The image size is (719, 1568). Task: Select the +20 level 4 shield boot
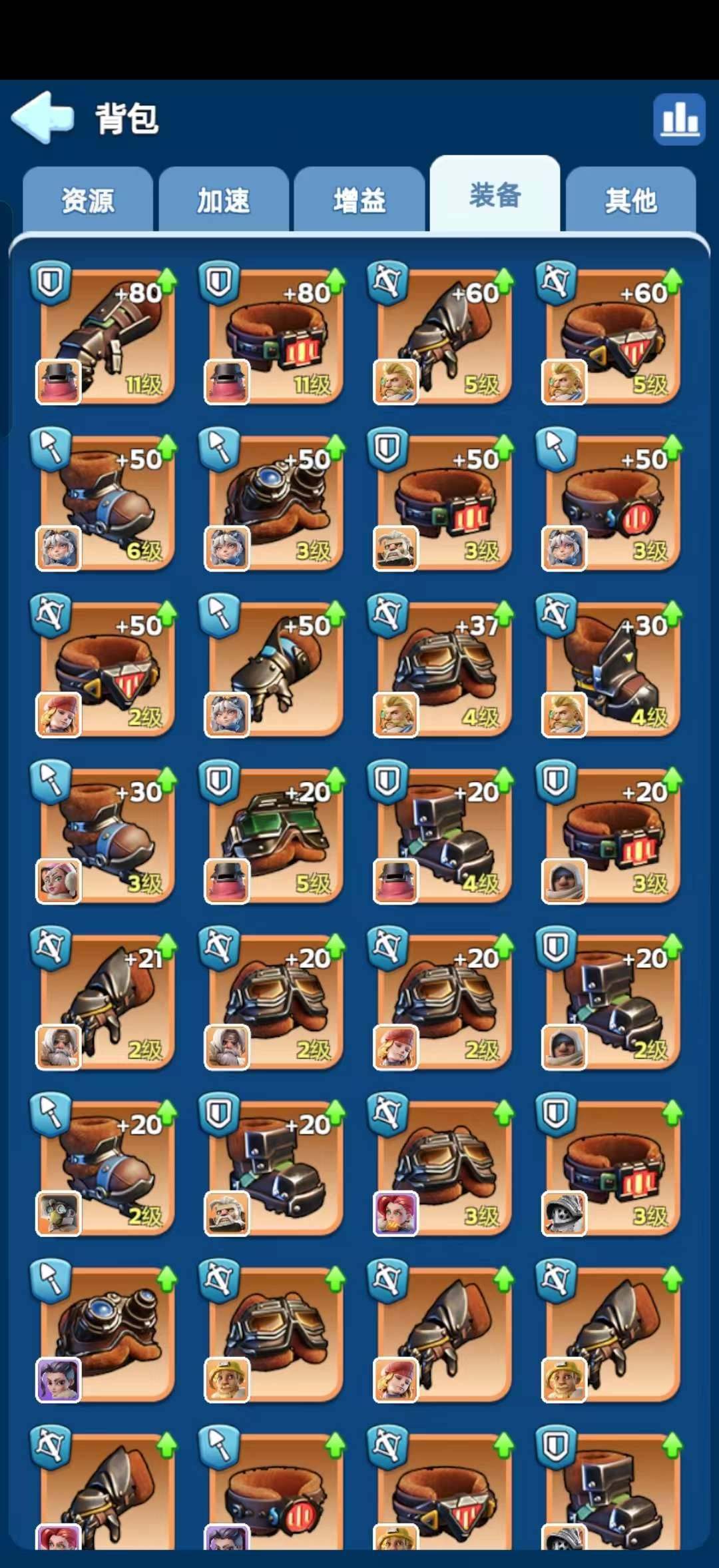(441, 835)
